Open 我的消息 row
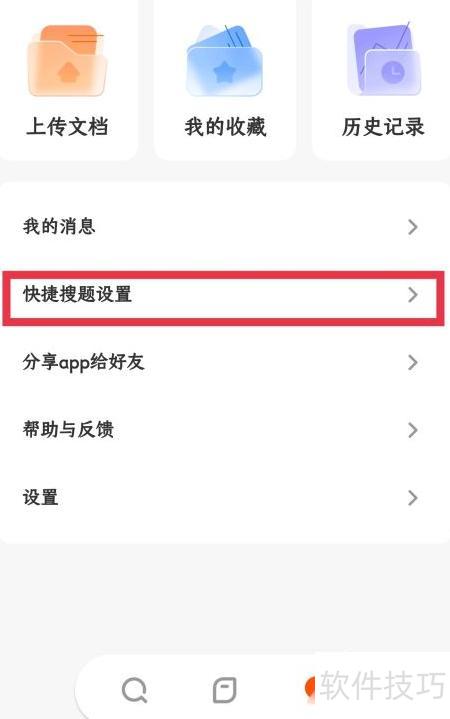The width and height of the screenshot is (450, 719). click(x=225, y=227)
